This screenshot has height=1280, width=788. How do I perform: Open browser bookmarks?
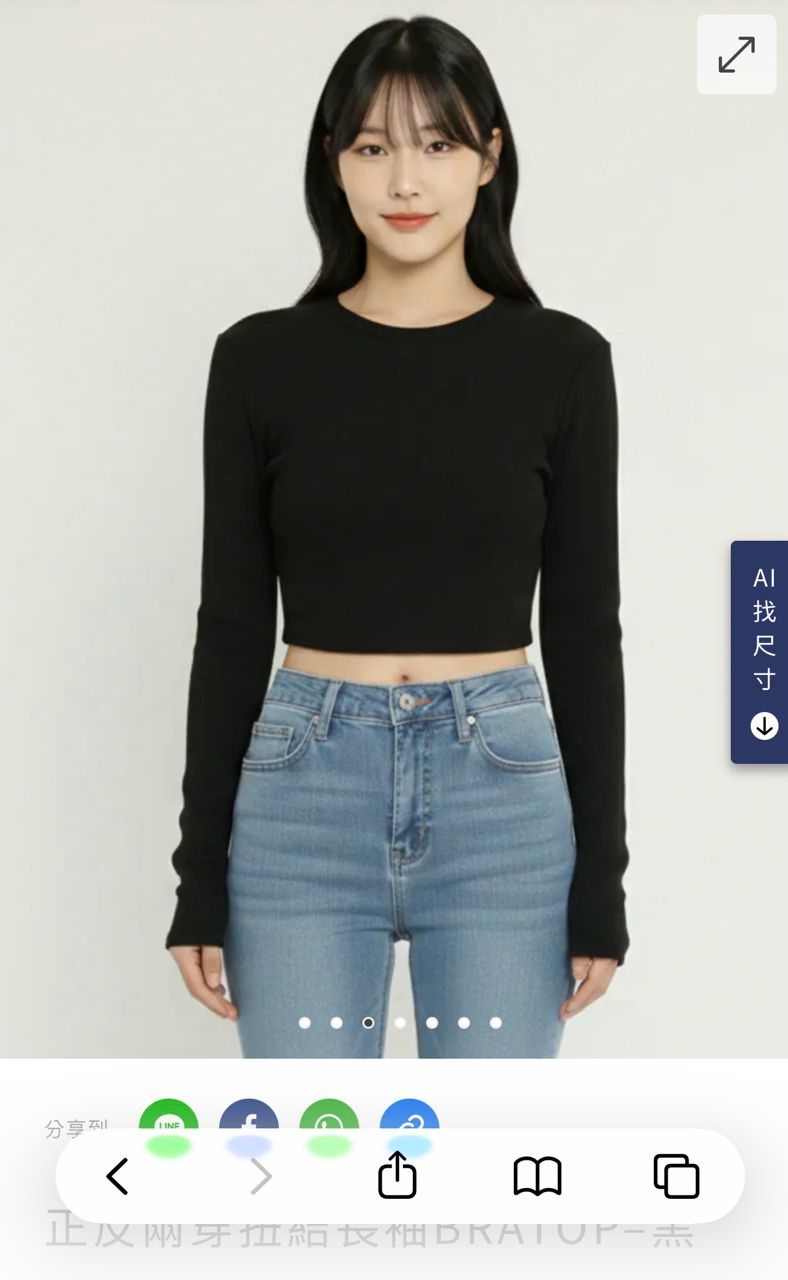(x=537, y=1176)
